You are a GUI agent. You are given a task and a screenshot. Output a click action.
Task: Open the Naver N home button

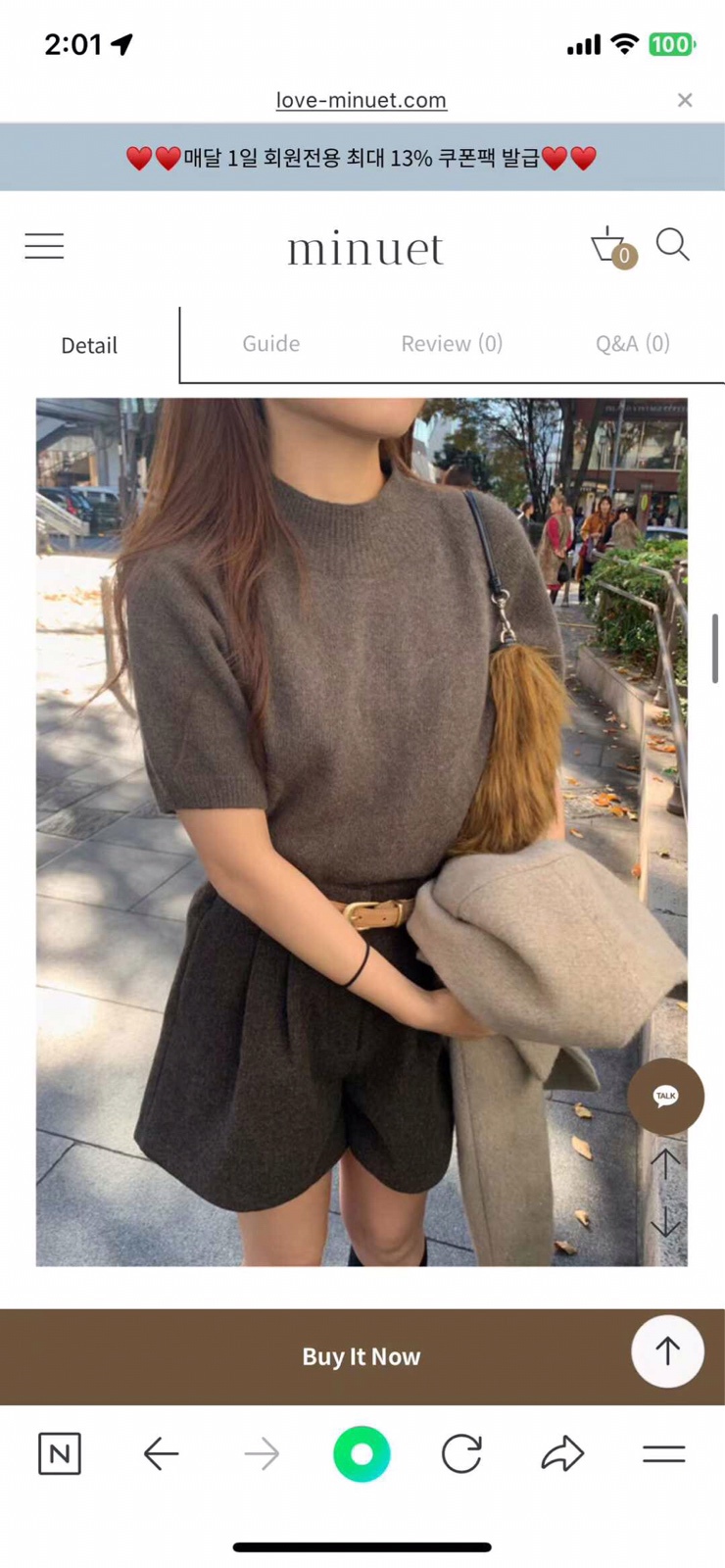[x=59, y=1454]
